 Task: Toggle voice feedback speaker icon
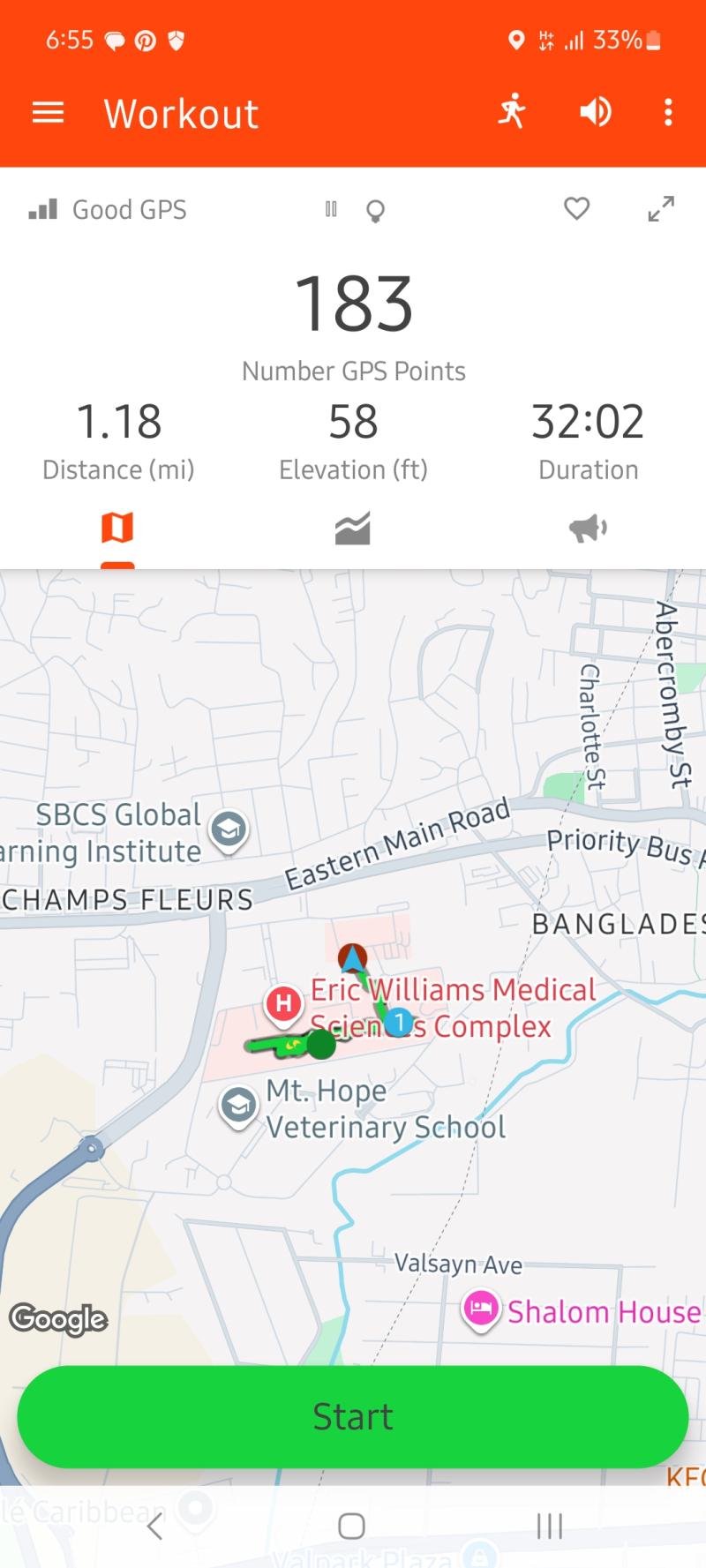point(596,112)
